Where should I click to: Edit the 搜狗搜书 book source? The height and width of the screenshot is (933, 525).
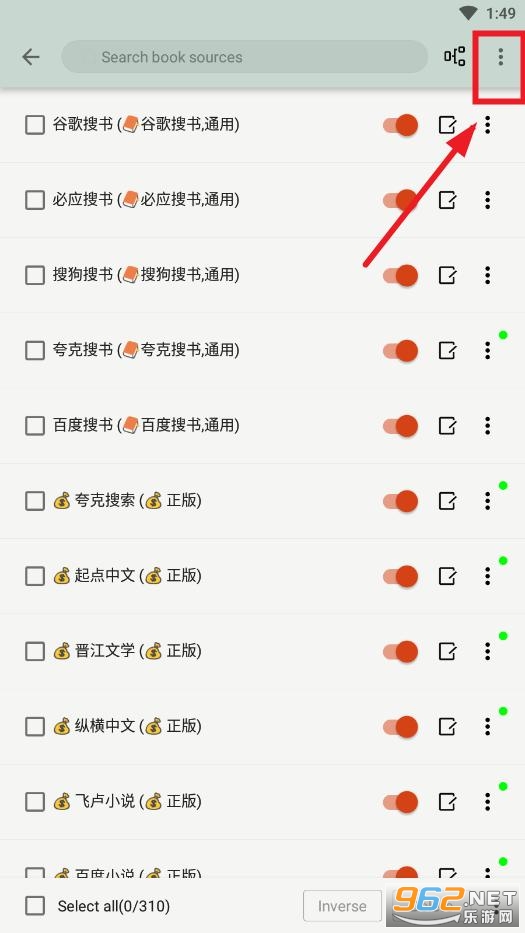[448, 275]
